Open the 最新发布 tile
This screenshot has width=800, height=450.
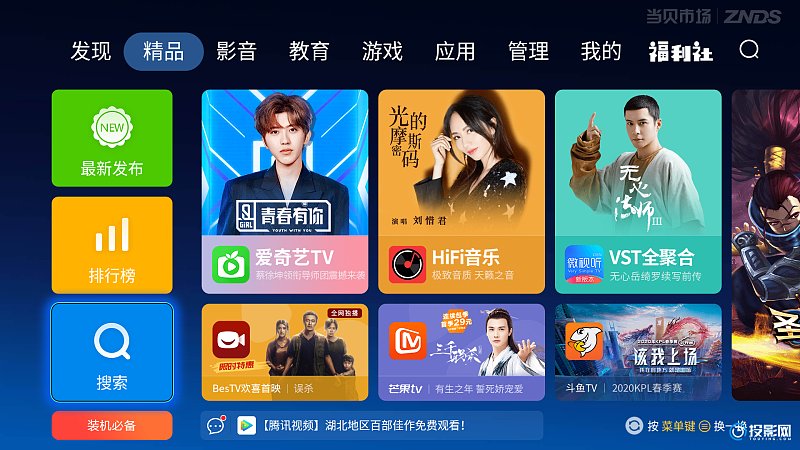(x=112, y=138)
